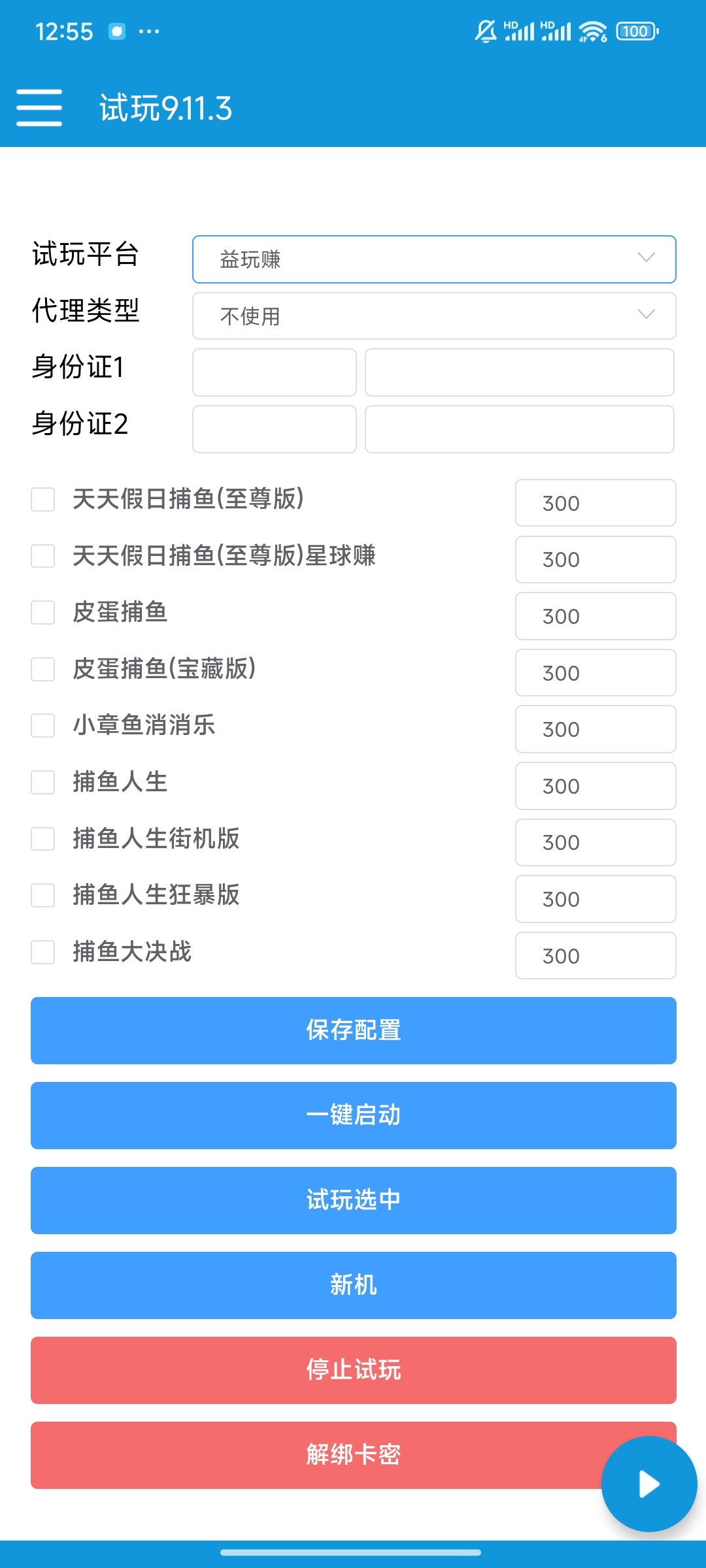Enable the 捕鱼人生街机版 checkbox
This screenshot has height=1568, width=706.
pos(43,839)
